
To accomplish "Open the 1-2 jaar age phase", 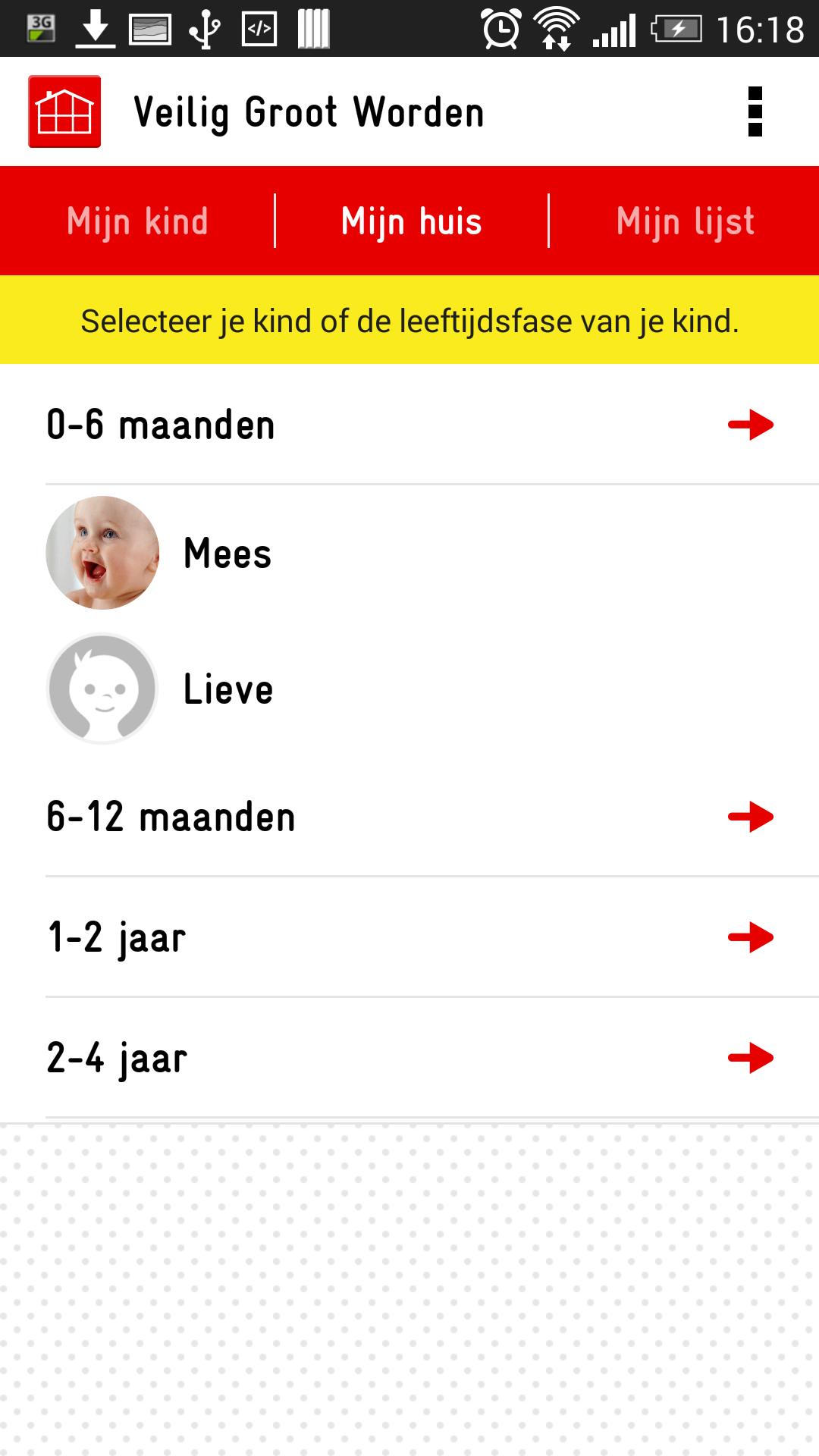I will (409, 937).
